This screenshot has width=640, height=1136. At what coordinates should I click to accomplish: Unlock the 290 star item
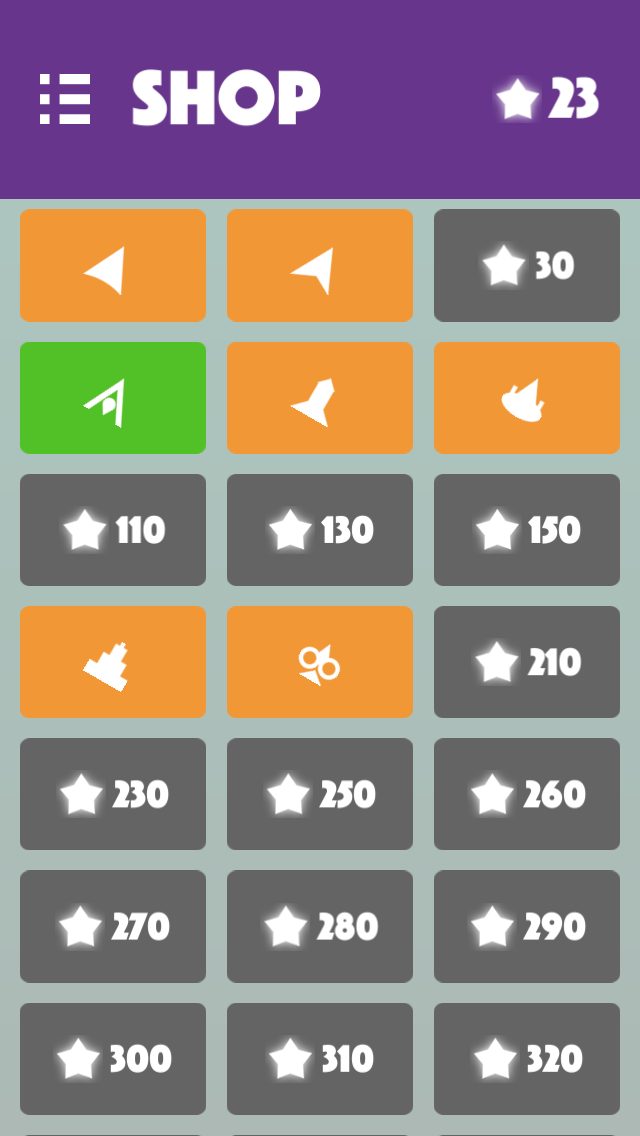(x=527, y=927)
